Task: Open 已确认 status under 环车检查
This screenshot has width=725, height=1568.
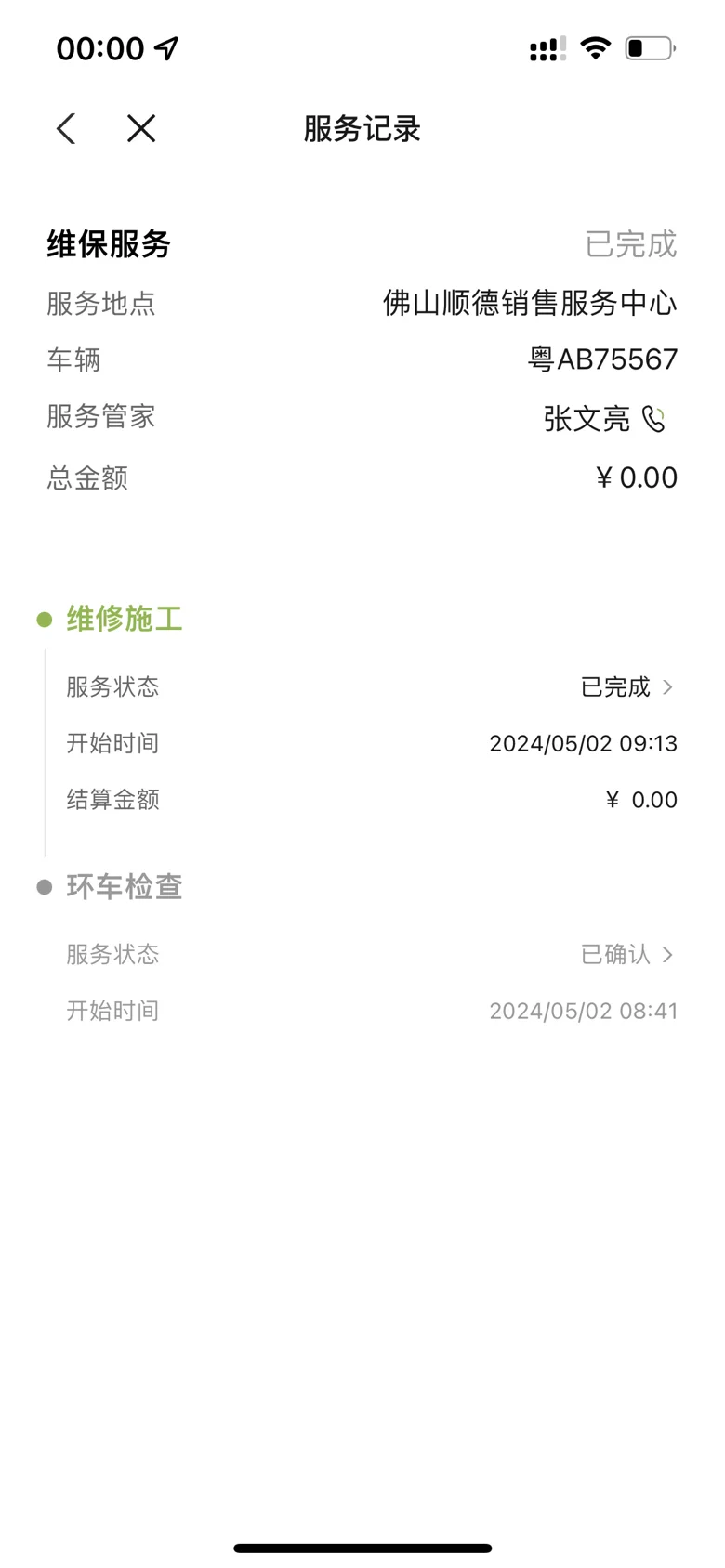Action: (x=627, y=955)
